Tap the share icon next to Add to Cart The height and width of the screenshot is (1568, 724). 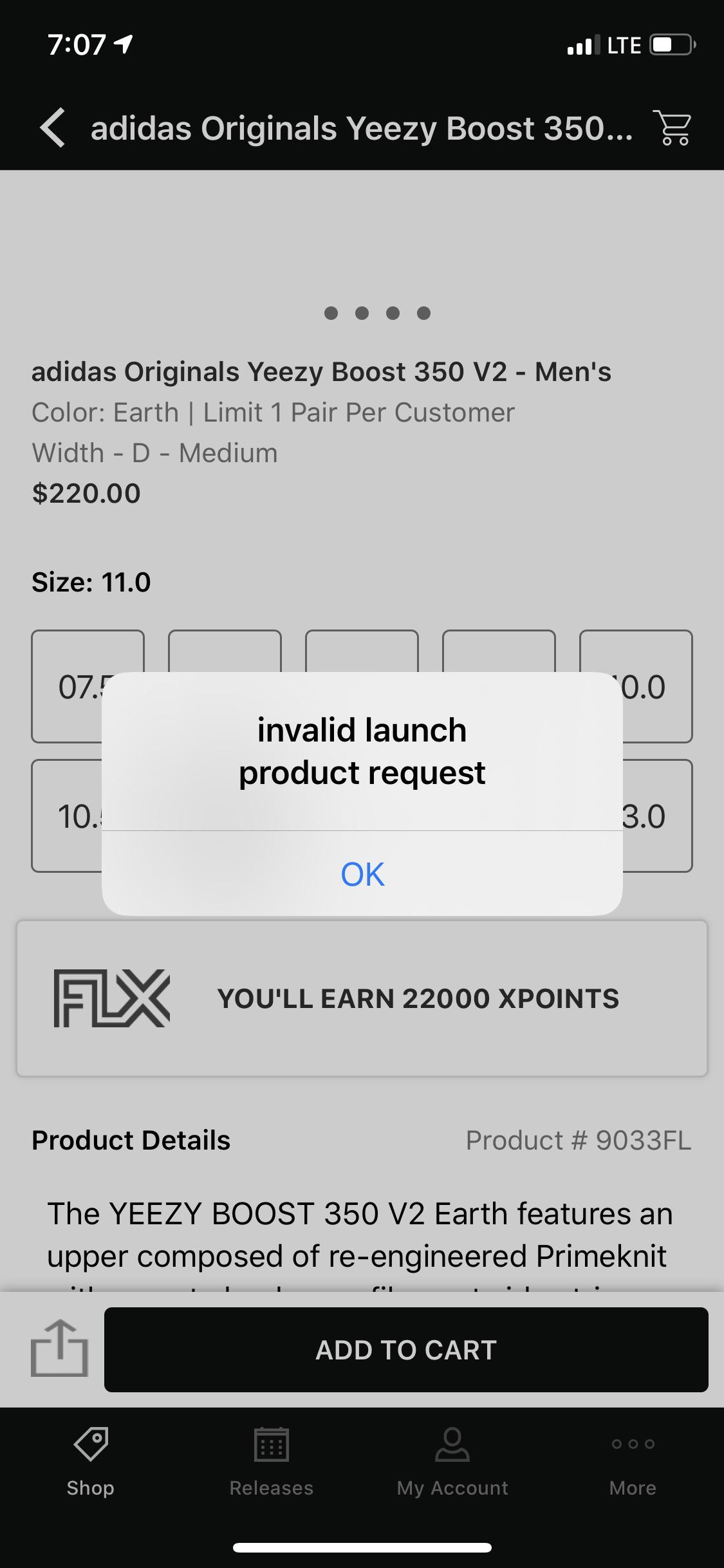[60, 1349]
